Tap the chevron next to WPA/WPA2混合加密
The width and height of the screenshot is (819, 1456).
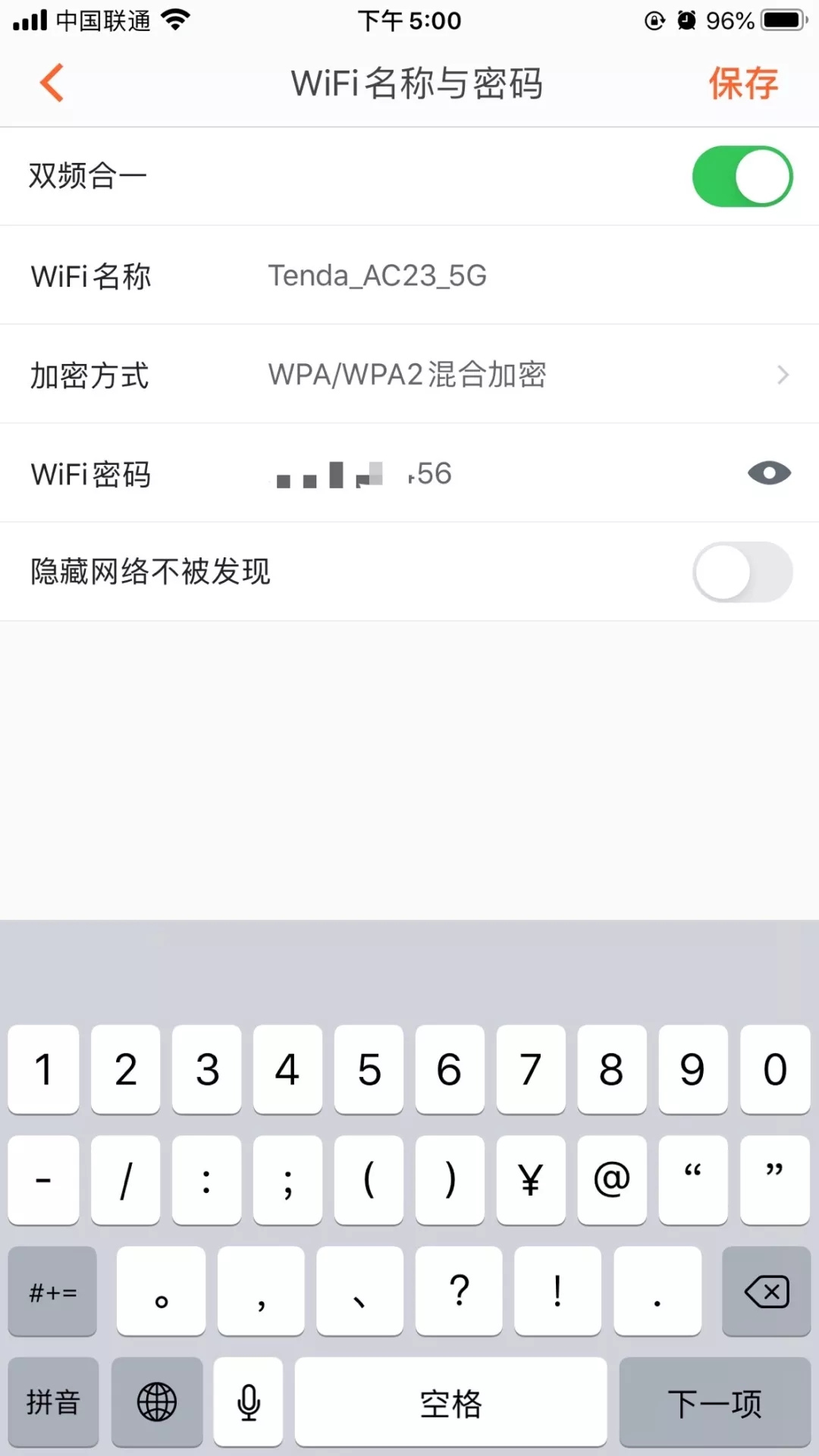783,374
